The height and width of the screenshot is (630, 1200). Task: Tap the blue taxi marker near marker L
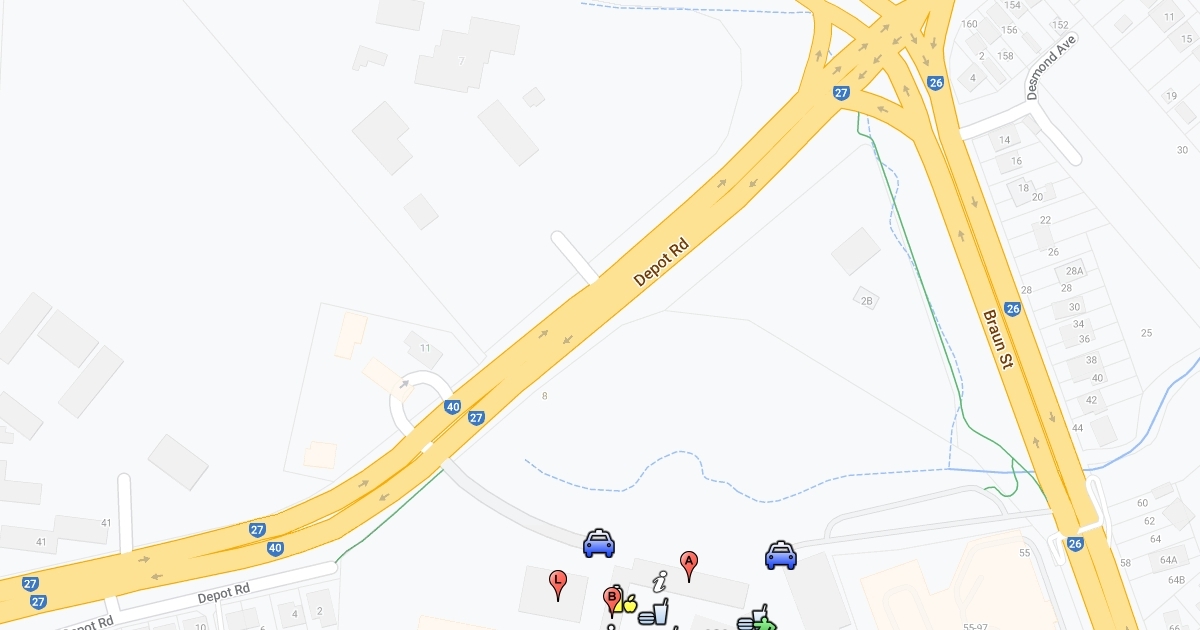coord(598,543)
